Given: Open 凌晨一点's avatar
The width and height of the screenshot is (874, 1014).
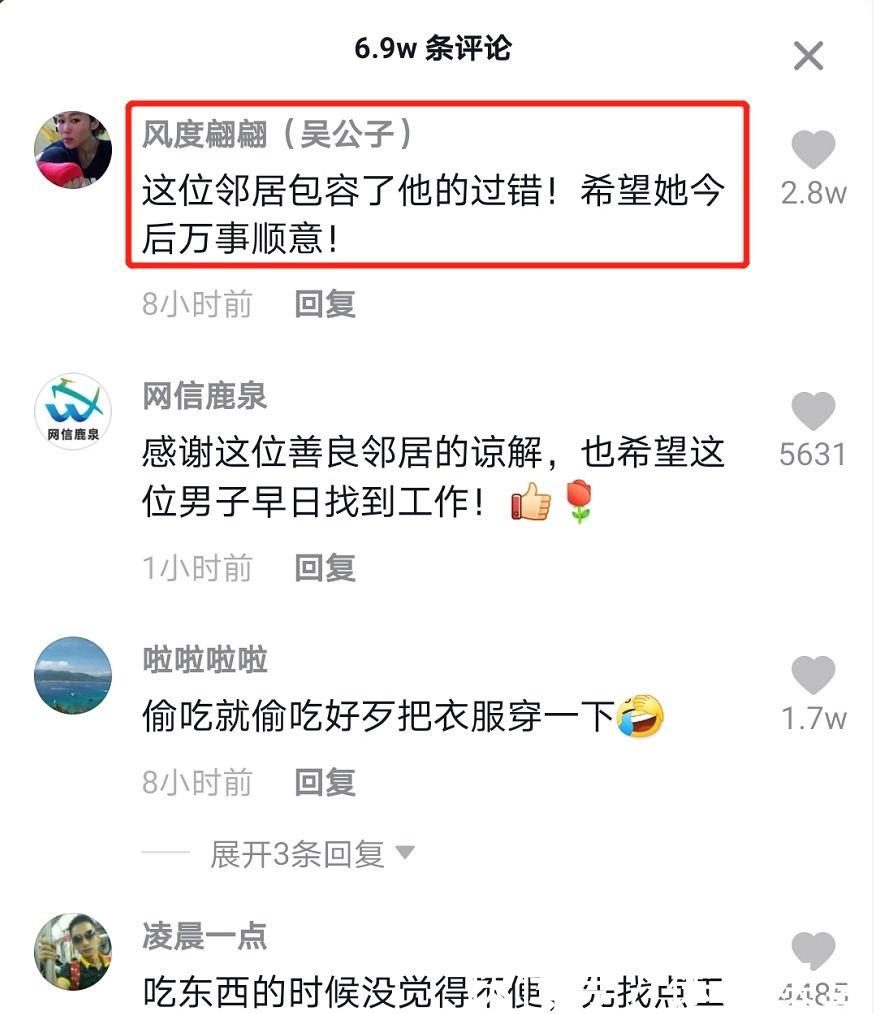Looking at the screenshot, I should [x=72, y=953].
